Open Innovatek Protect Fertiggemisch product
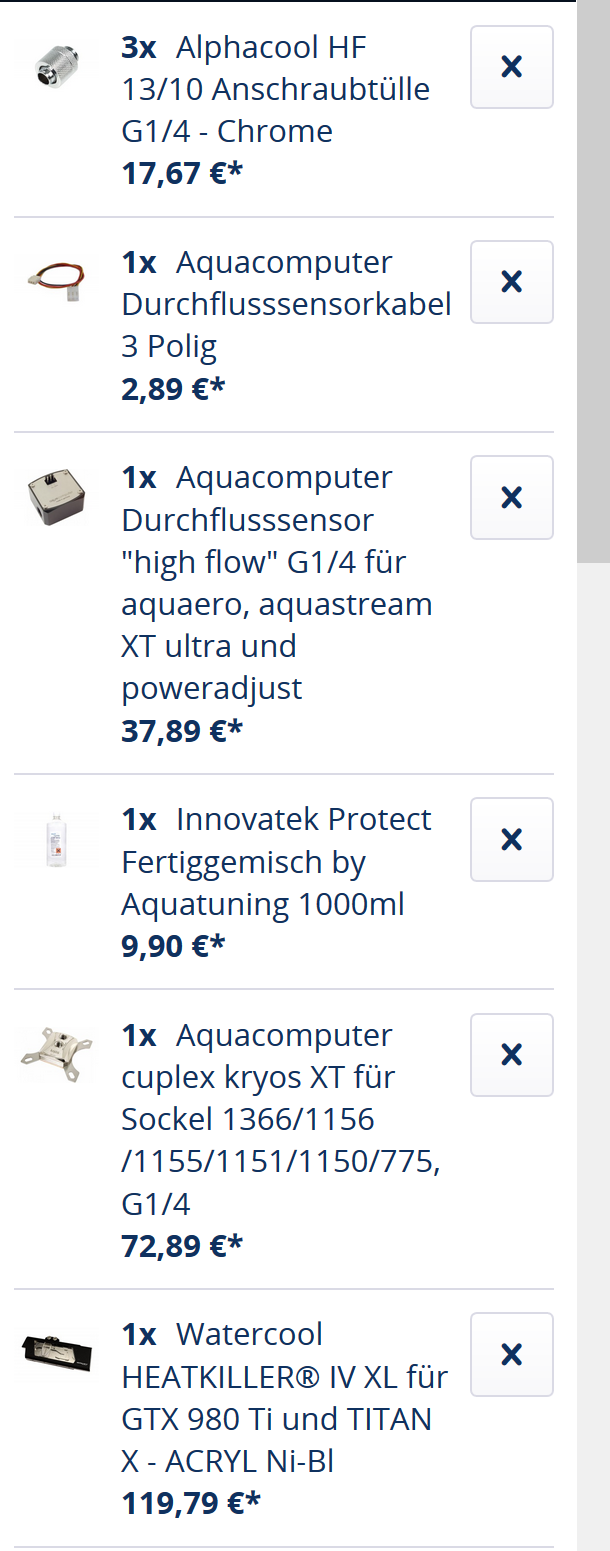Viewport: 610px width, 1551px height. (275, 861)
